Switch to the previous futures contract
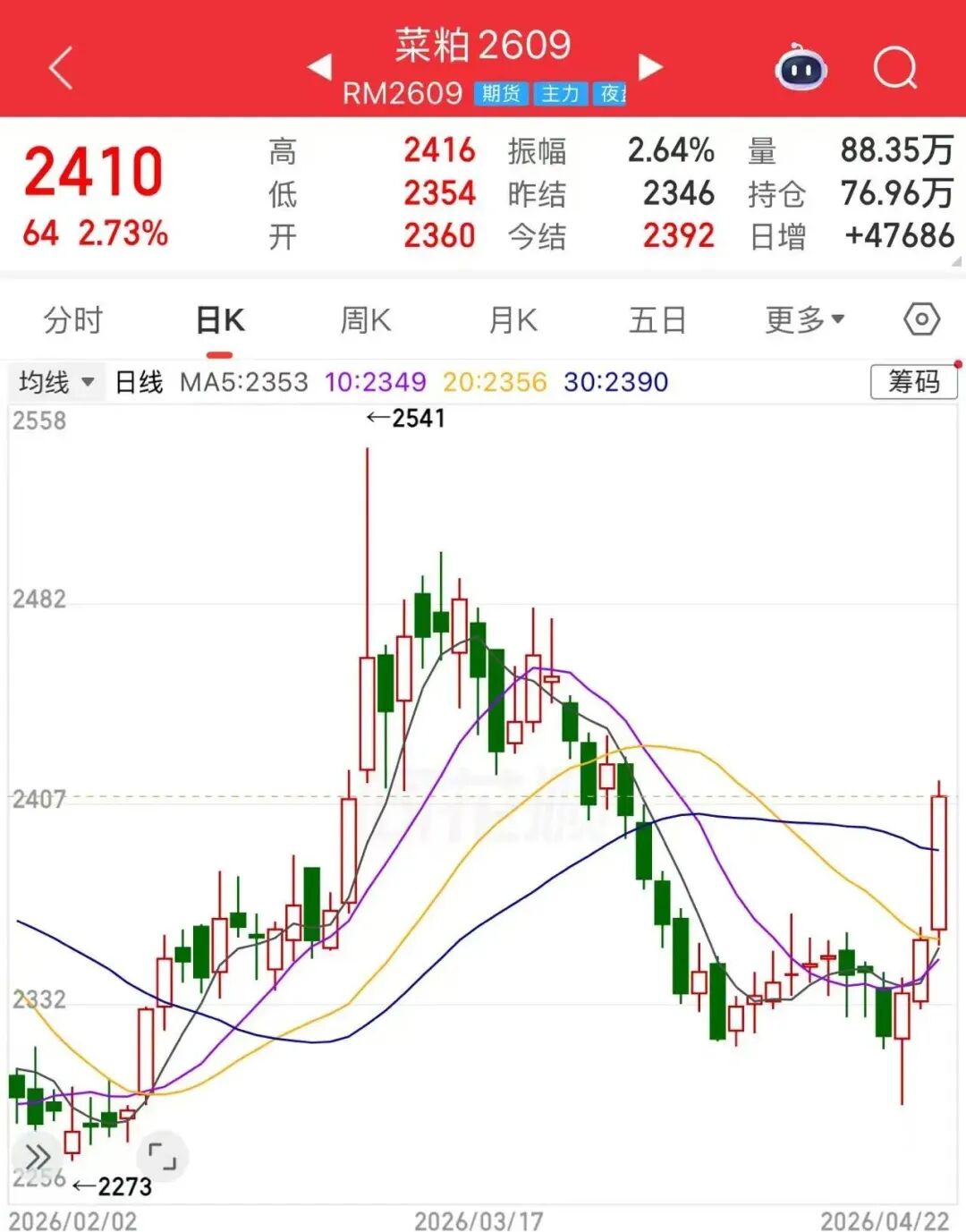 tap(319, 67)
